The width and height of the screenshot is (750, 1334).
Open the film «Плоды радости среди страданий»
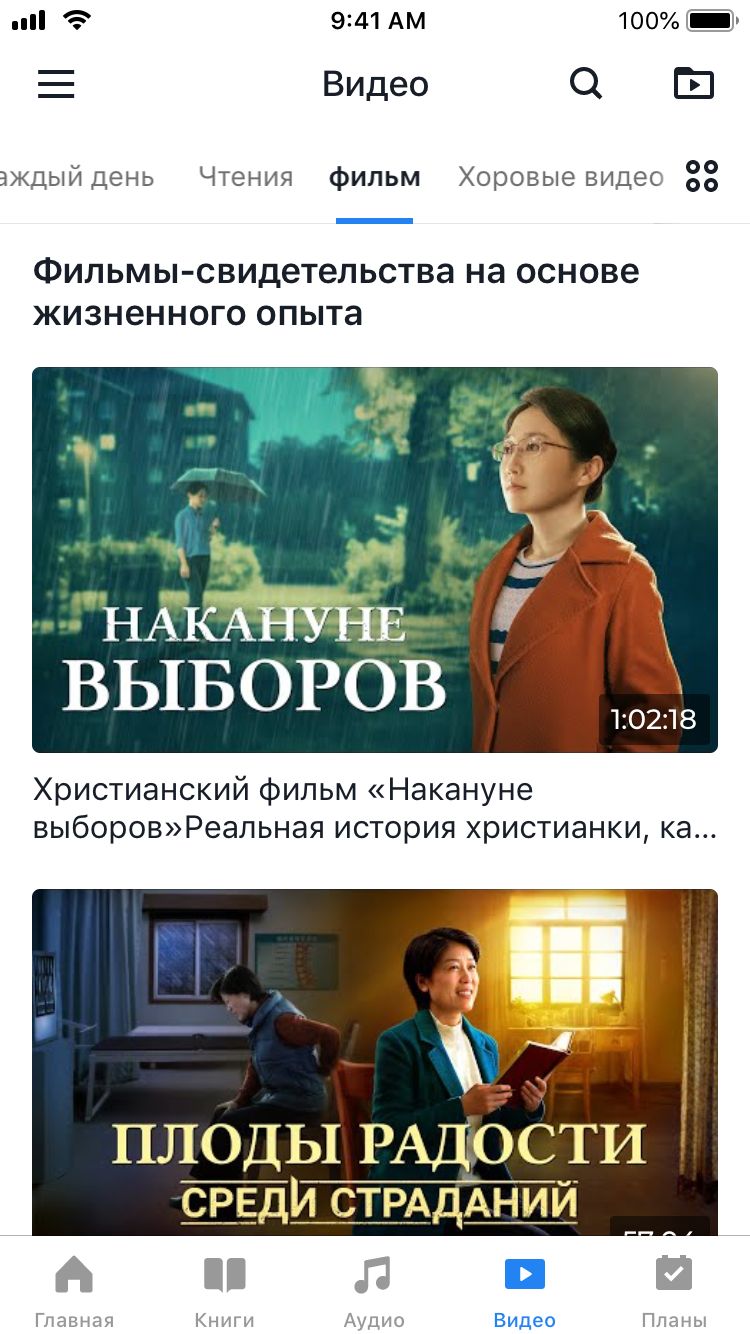coord(374,1060)
